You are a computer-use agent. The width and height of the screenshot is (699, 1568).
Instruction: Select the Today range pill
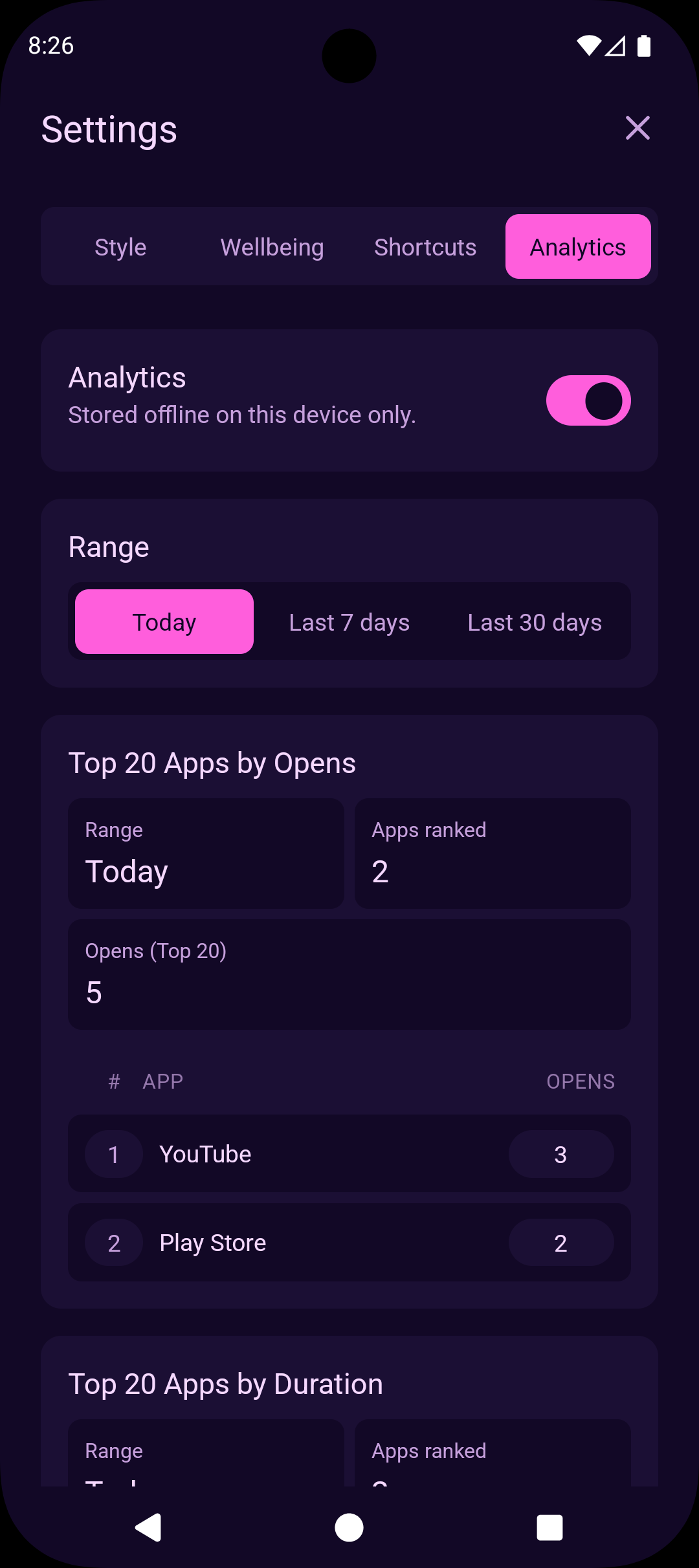[x=163, y=621]
